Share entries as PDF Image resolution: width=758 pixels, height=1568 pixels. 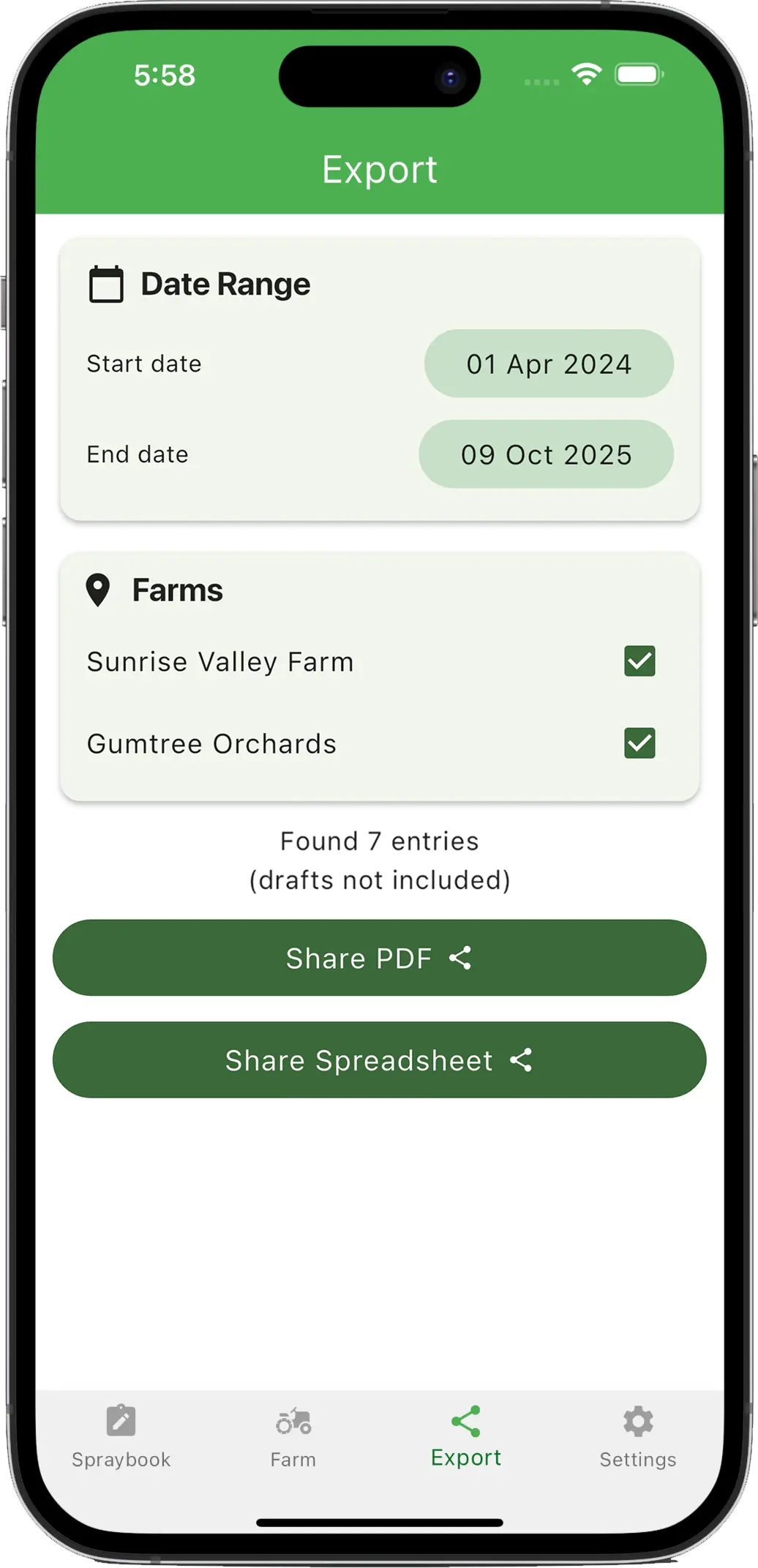(379, 958)
